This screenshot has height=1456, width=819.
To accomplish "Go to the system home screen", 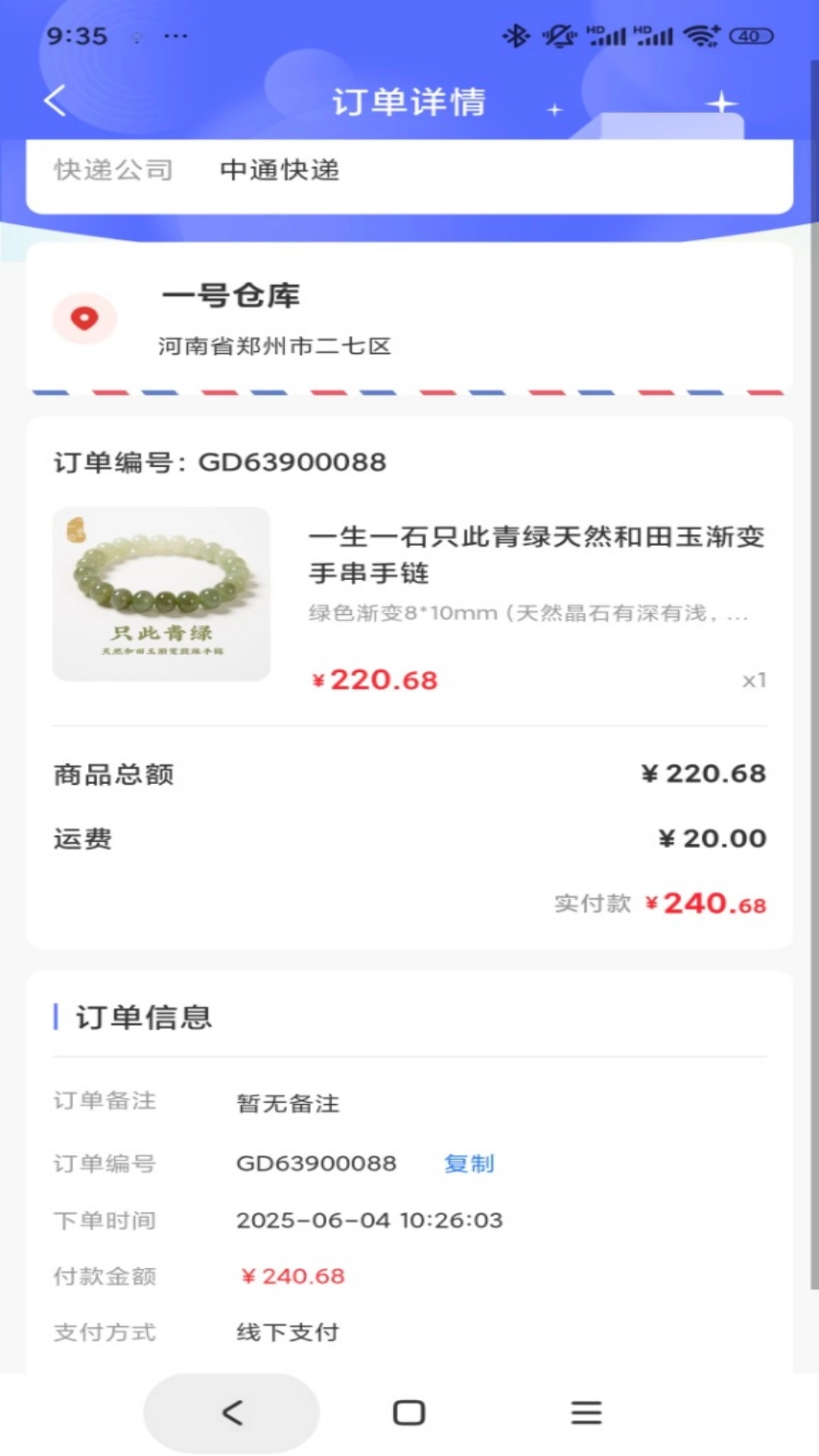I will [x=409, y=1413].
